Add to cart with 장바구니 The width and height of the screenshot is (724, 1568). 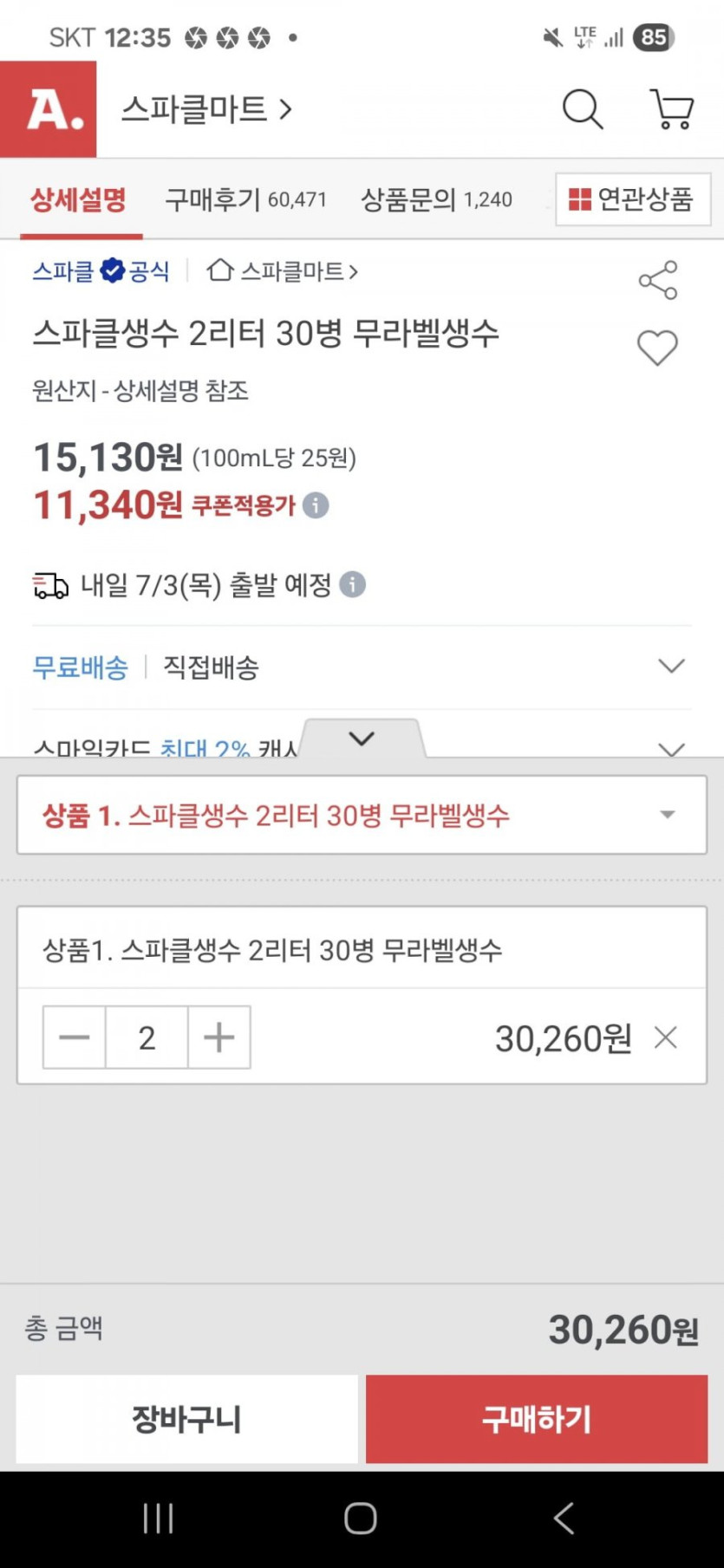186,1419
